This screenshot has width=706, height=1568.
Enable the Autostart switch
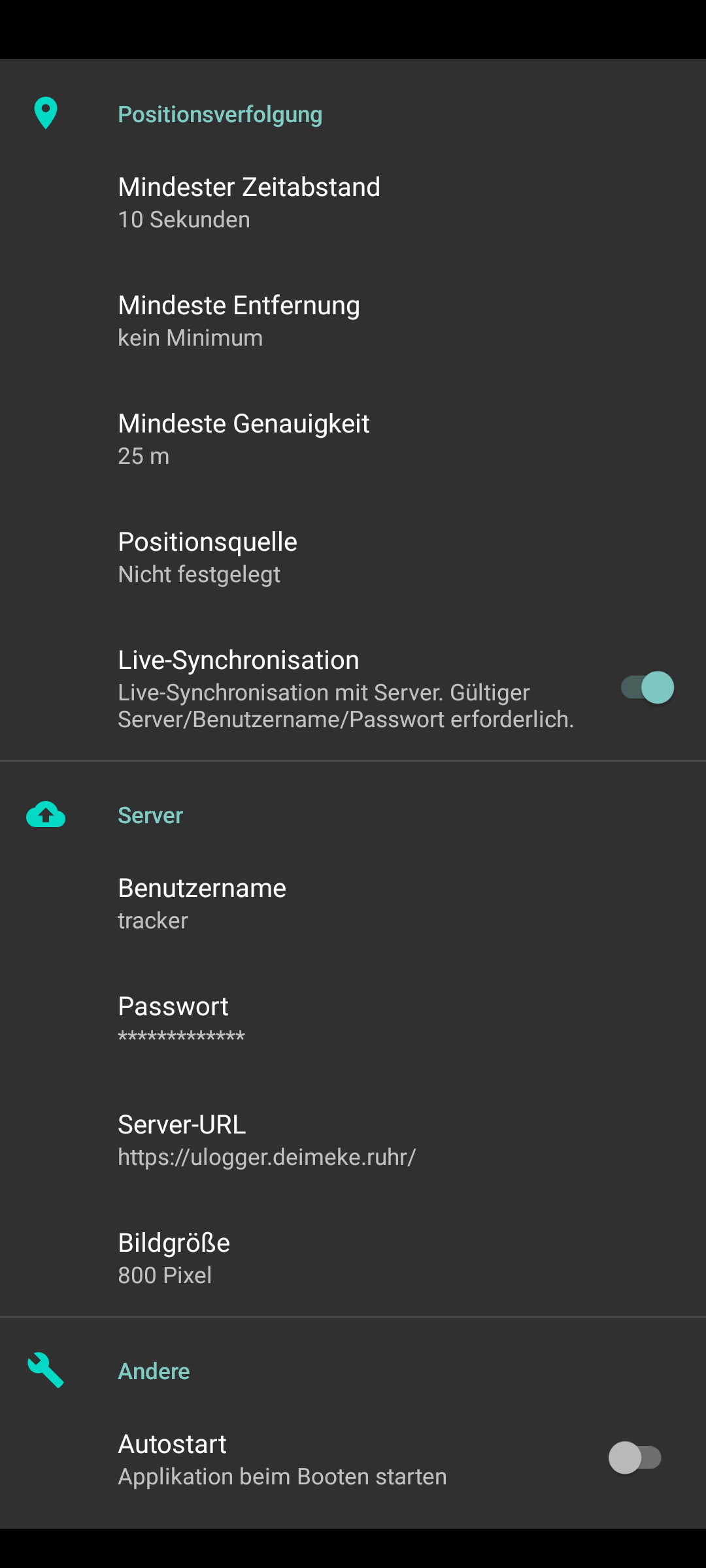[635, 1458]
